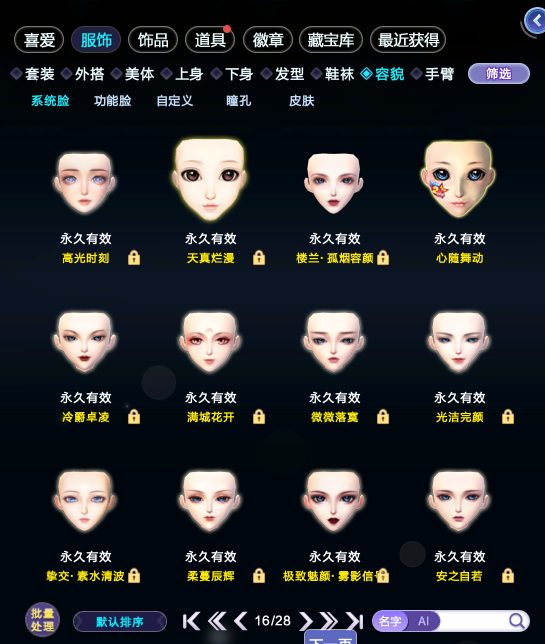Screen dimensions: 545x644
Task: Open the 饰品 tab
Action: (153, 40)
